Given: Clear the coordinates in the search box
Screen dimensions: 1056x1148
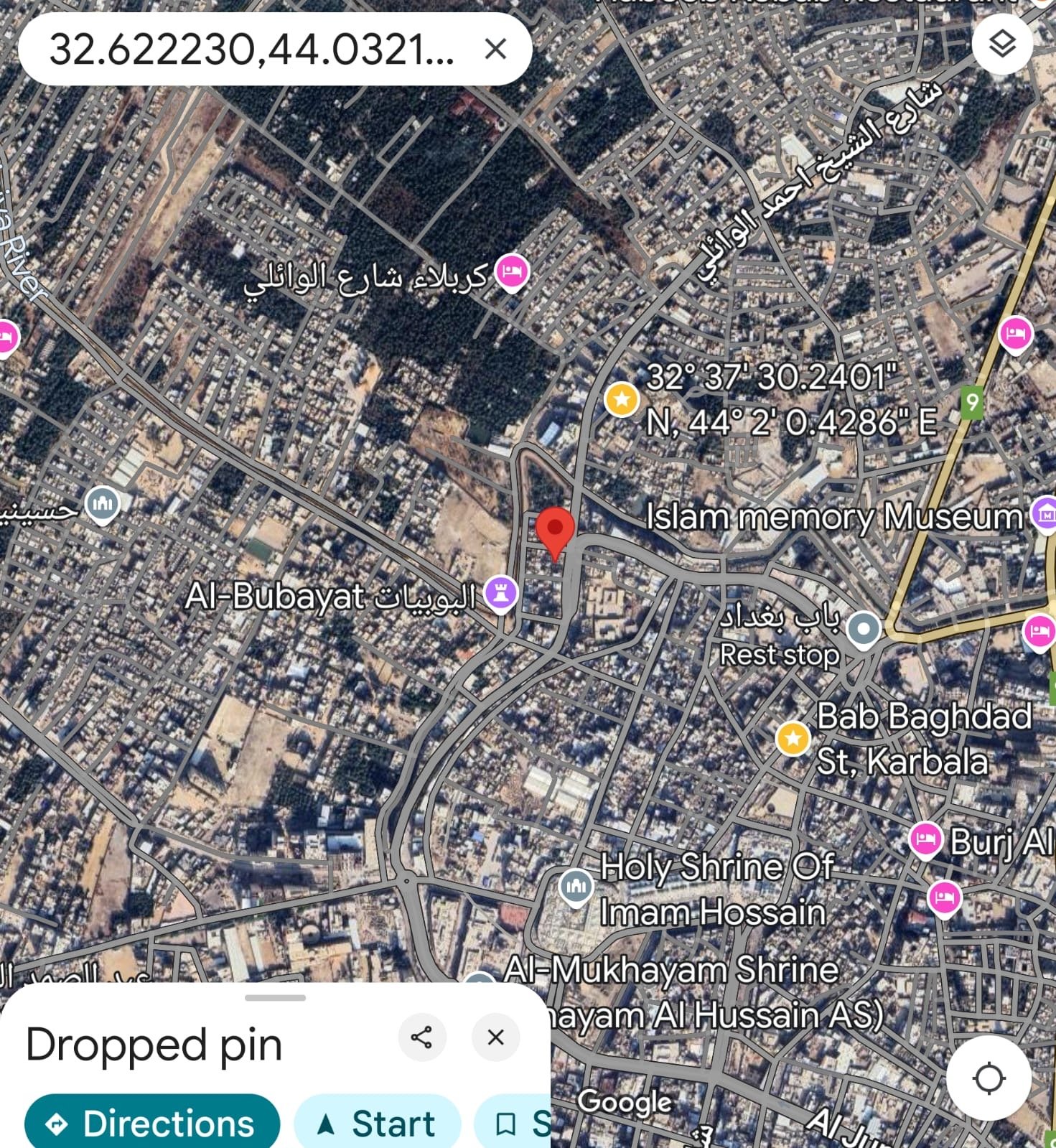Looking at the screenshot, I should pos(495,49).
